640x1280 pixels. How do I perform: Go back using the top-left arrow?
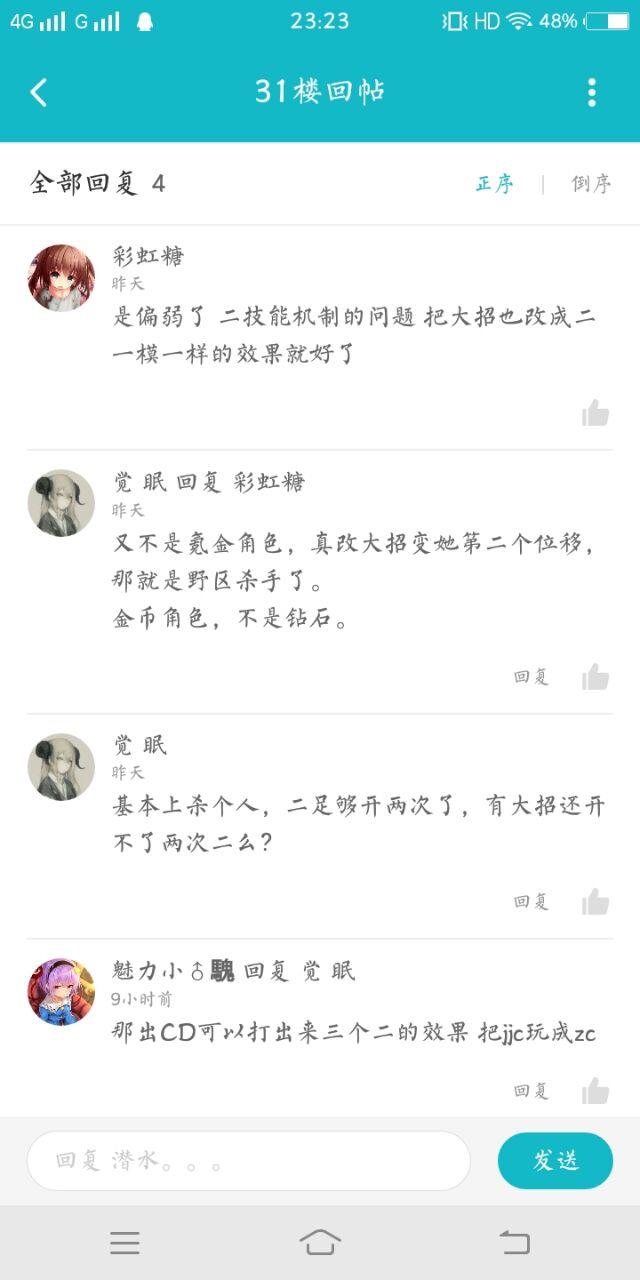click(x=39, y=92)
